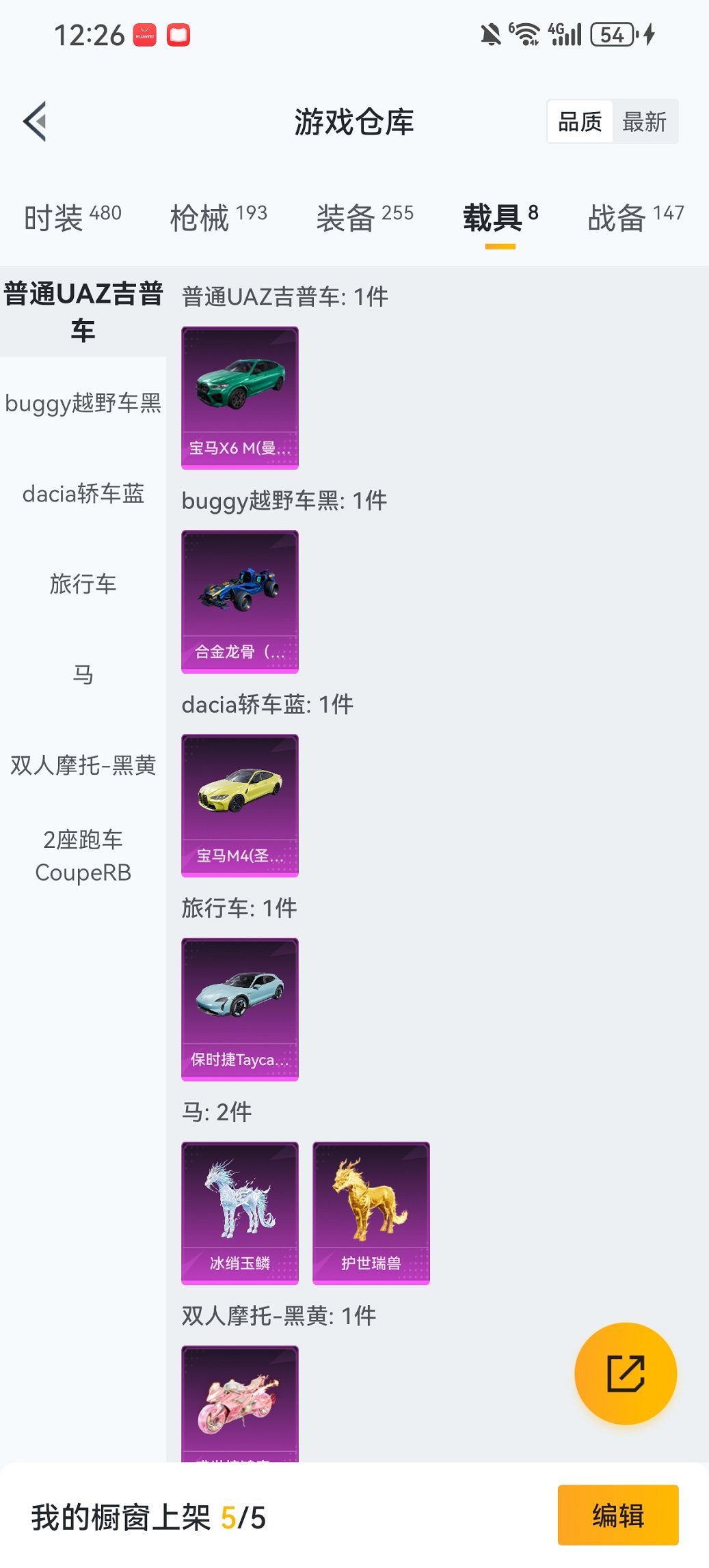Tap the 宝马X6 M vehicle card icon
709x1568 pixels.
point(239,396)
